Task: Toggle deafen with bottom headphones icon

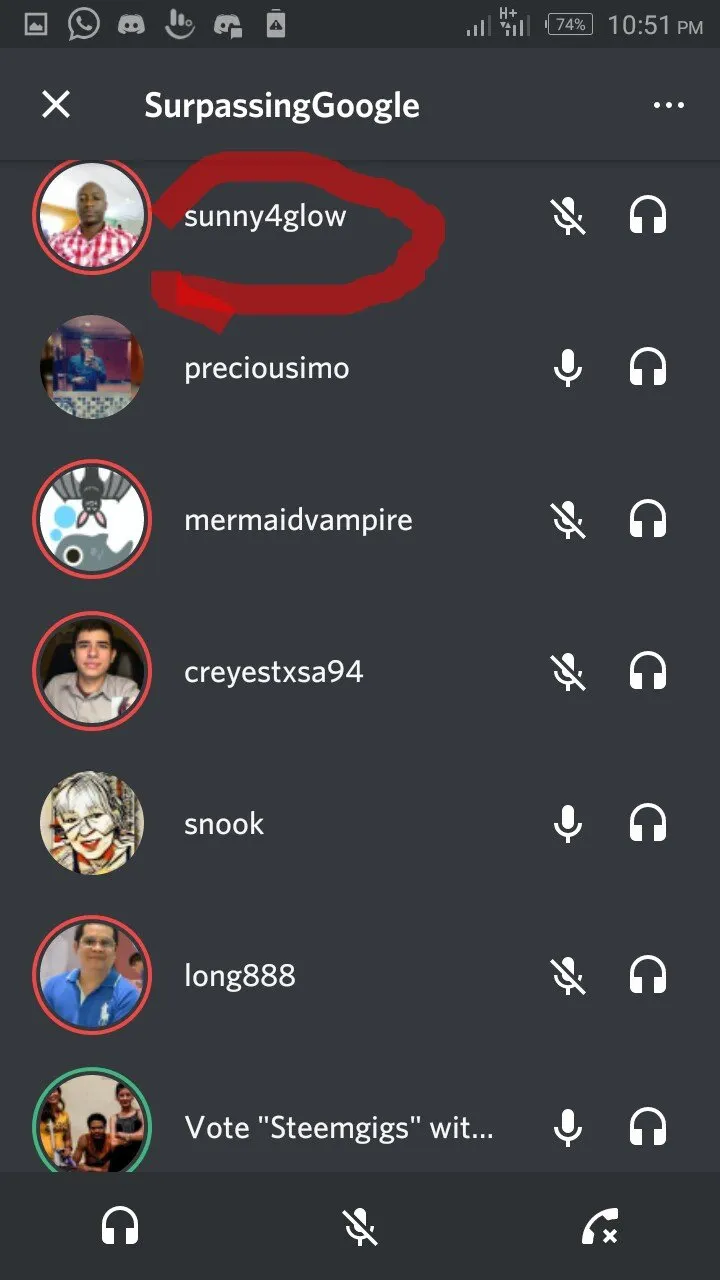Action: click(120, 1226)
